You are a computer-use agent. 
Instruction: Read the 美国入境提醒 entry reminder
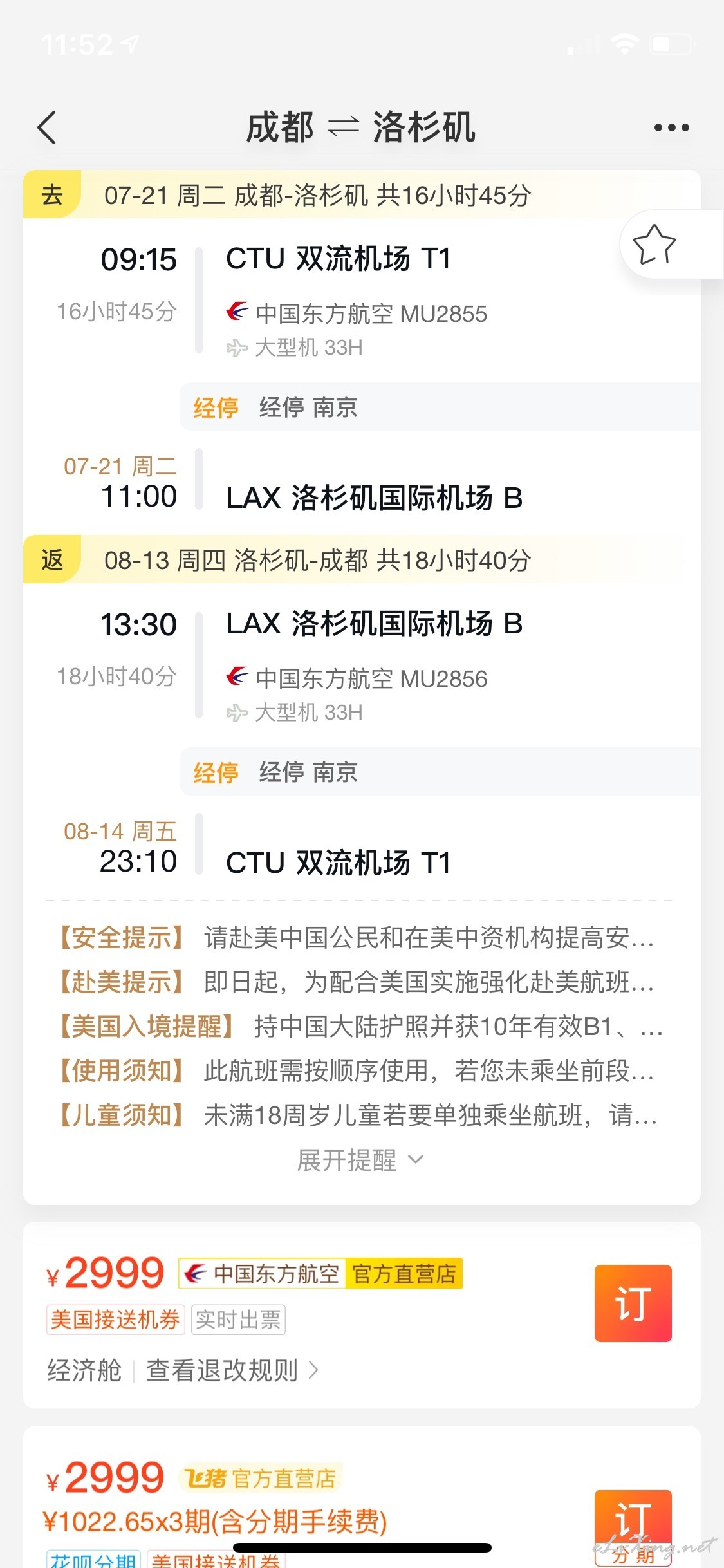[x=360, y=1026]
